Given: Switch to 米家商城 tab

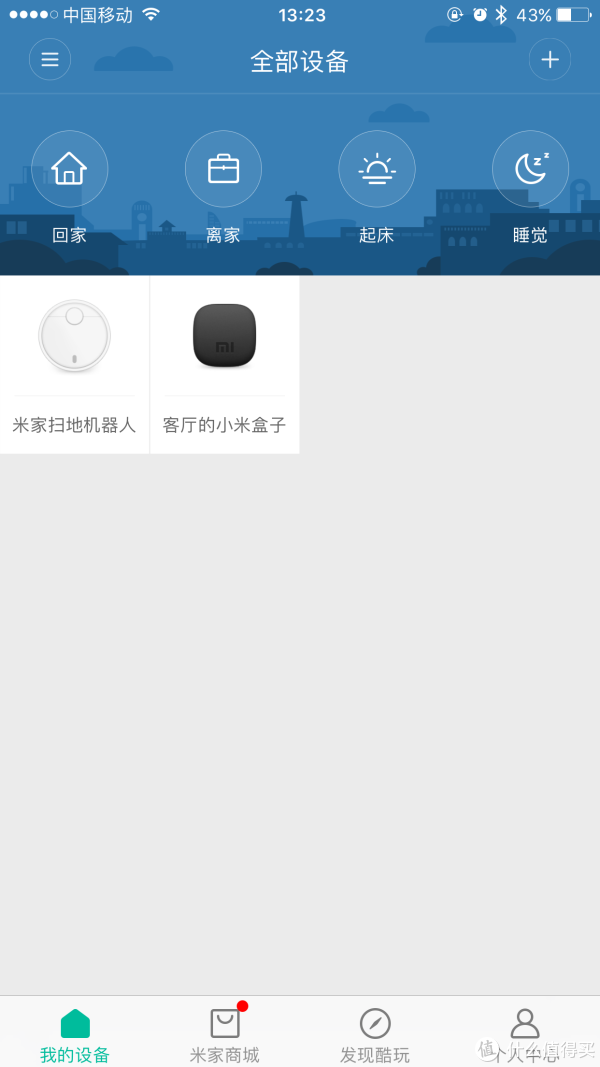Looking at the screenshot, I should pyautogui.click(x=225, y=1034).
